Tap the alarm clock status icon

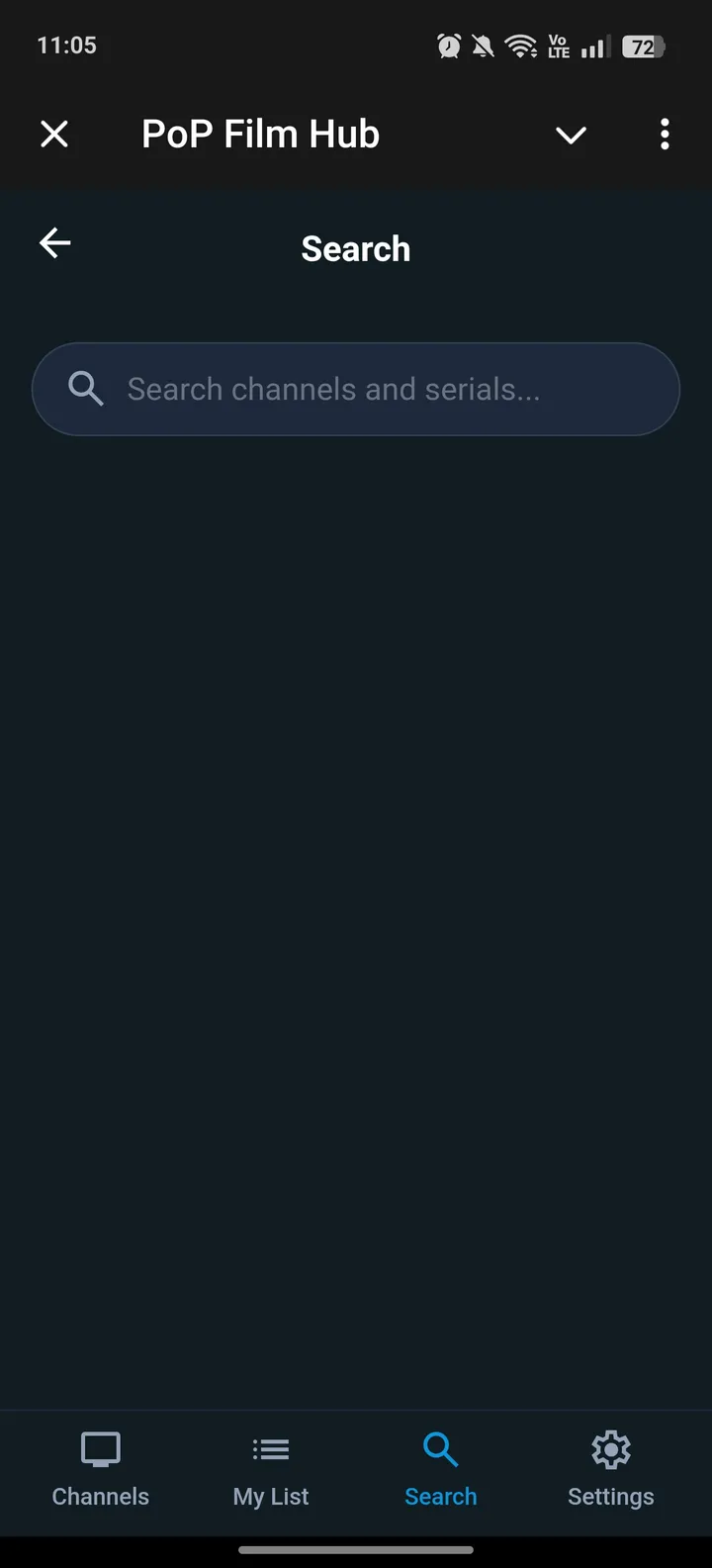(x=449, y=45)
